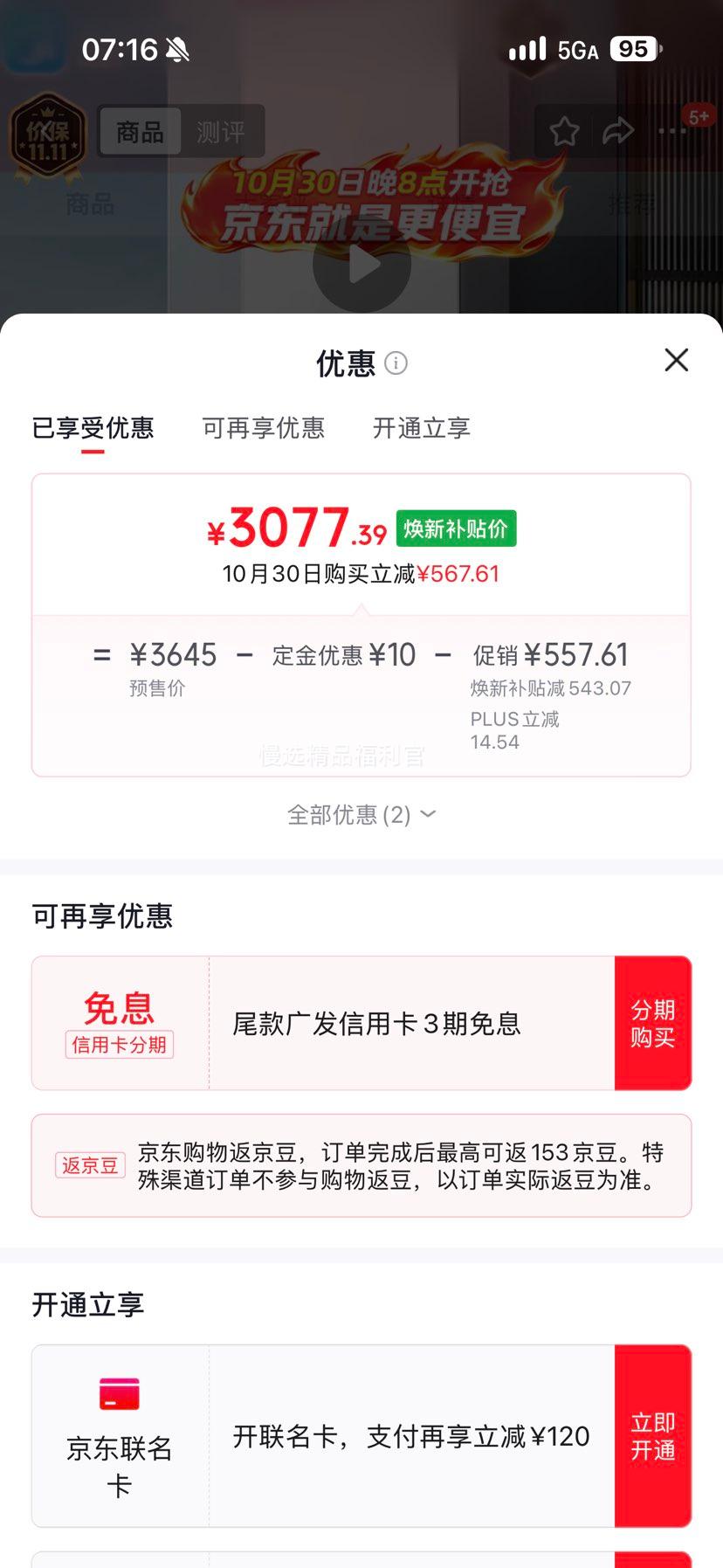Tap 立即开通 for 京东联名卡
Screen dimensions: 723x1568
tap(653, 1436)
